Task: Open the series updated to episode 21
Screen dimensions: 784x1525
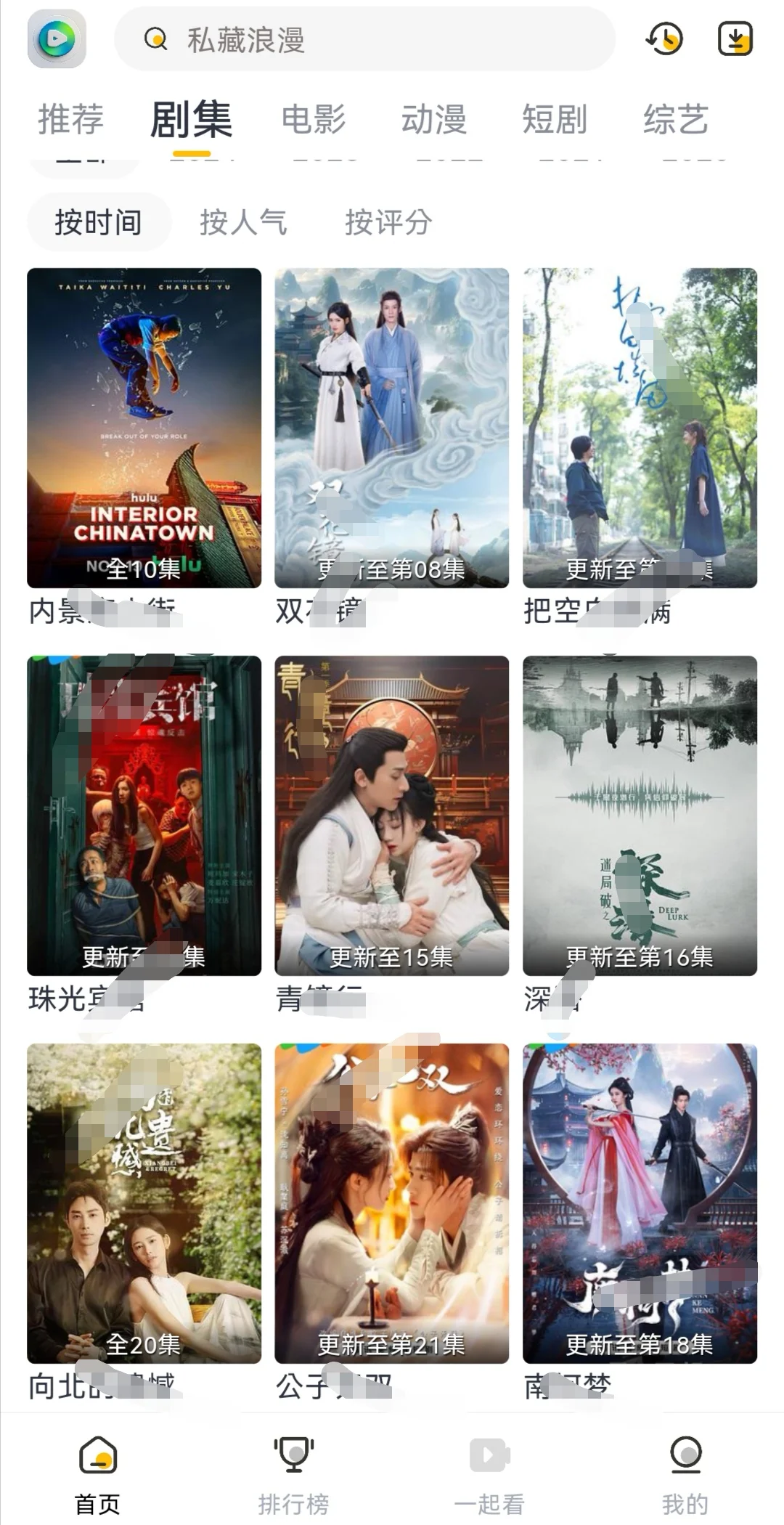Action: tap(391, 1203)
